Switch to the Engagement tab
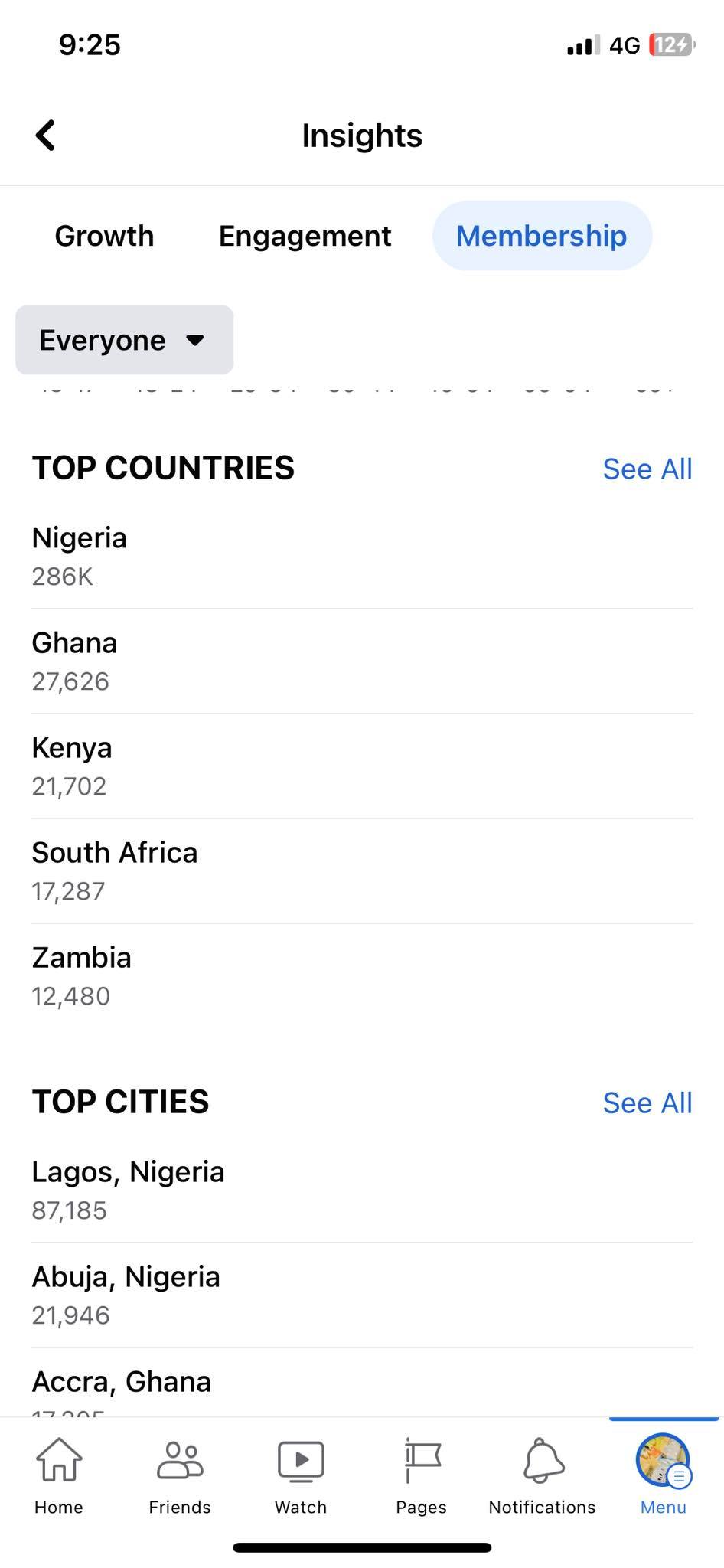This screenshot has width=724, height=1568. [305, 236]
